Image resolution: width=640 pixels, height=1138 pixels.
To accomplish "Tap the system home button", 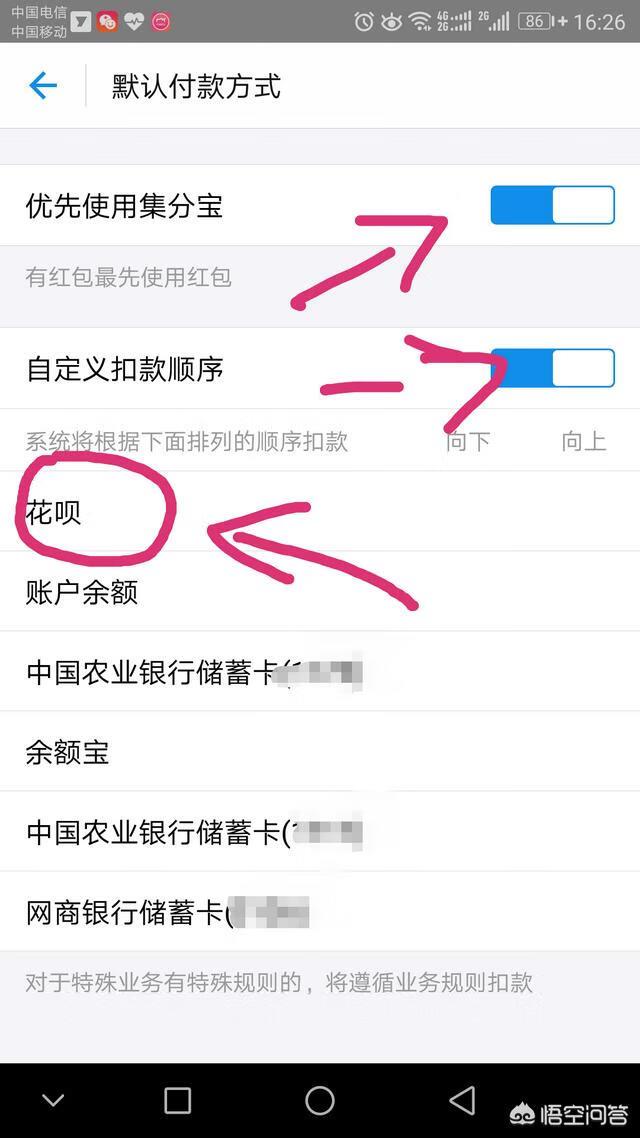I will point(320,1101).
